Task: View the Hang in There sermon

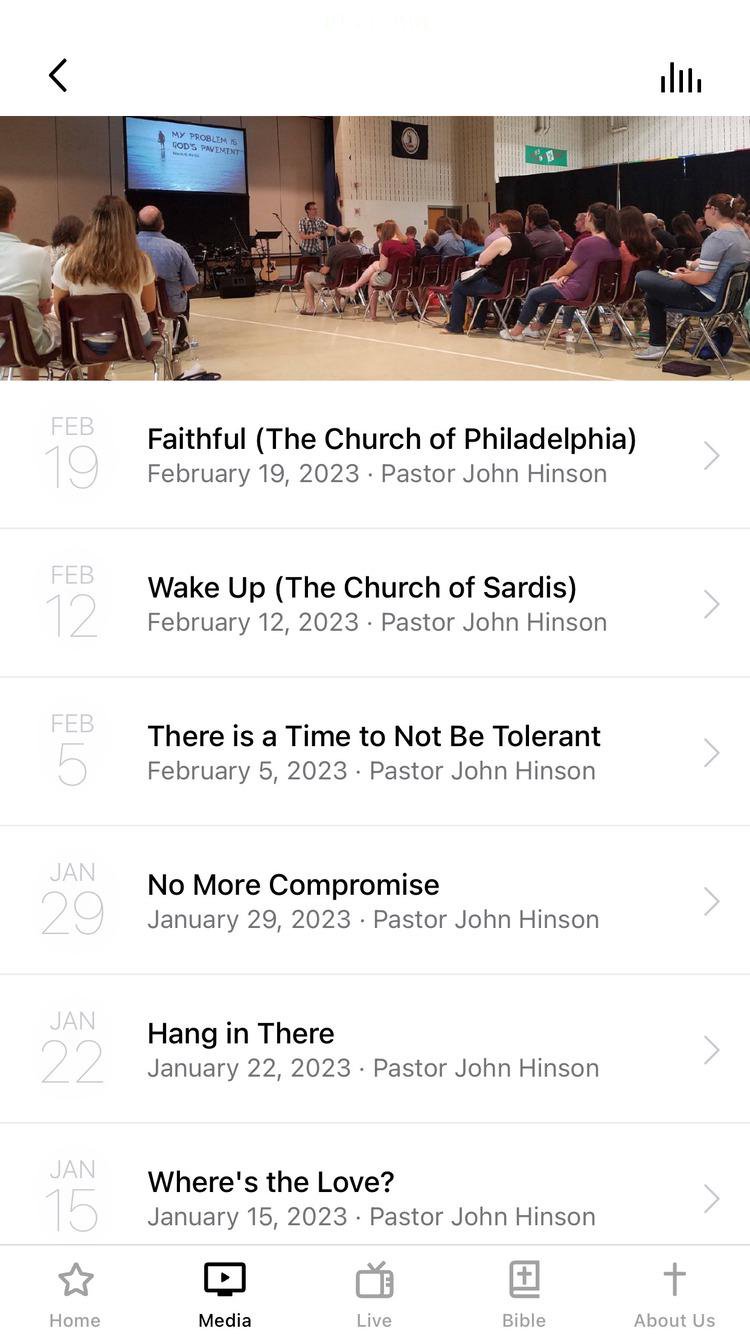Action: click(375, 1049)
